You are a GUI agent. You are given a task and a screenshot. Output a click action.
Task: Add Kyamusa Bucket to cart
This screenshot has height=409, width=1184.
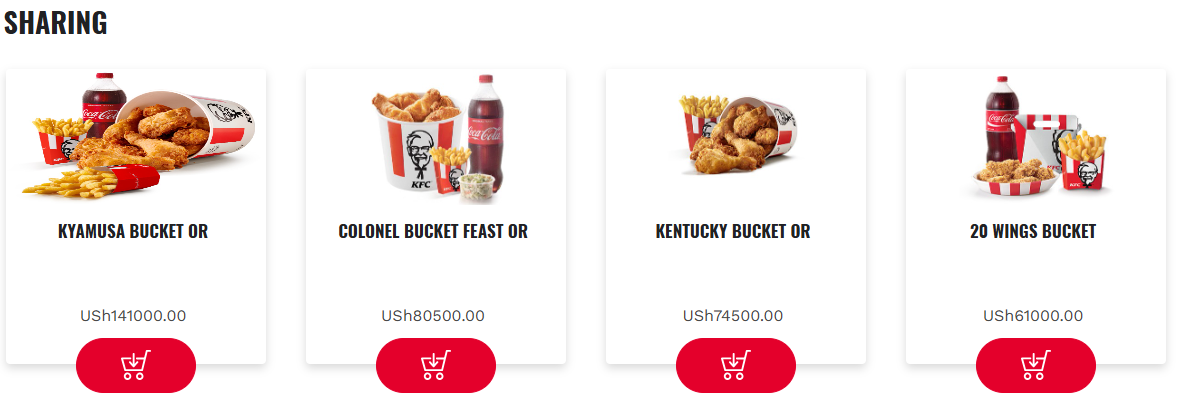(136, 365)
